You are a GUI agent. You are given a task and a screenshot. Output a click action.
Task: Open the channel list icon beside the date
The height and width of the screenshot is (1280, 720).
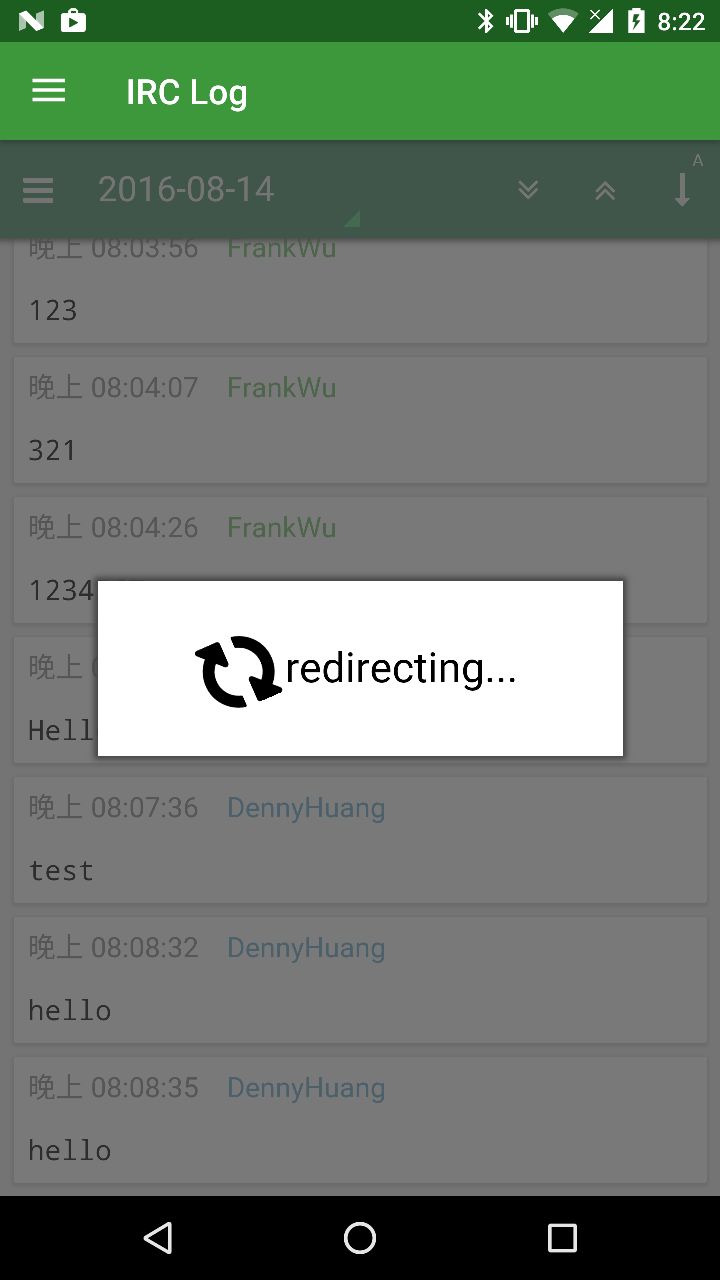coord(38,190)
